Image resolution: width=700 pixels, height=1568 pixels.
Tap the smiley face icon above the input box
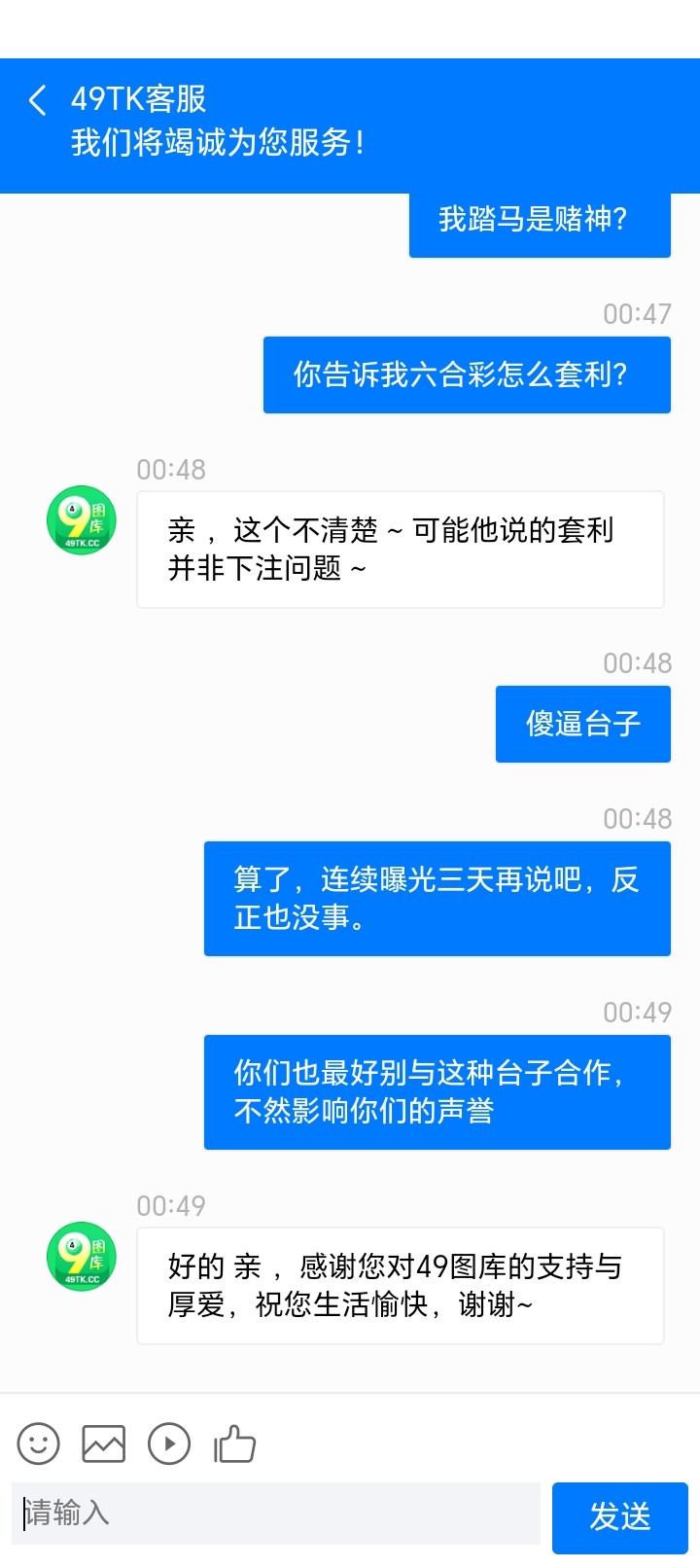[x=37, y=1444]
